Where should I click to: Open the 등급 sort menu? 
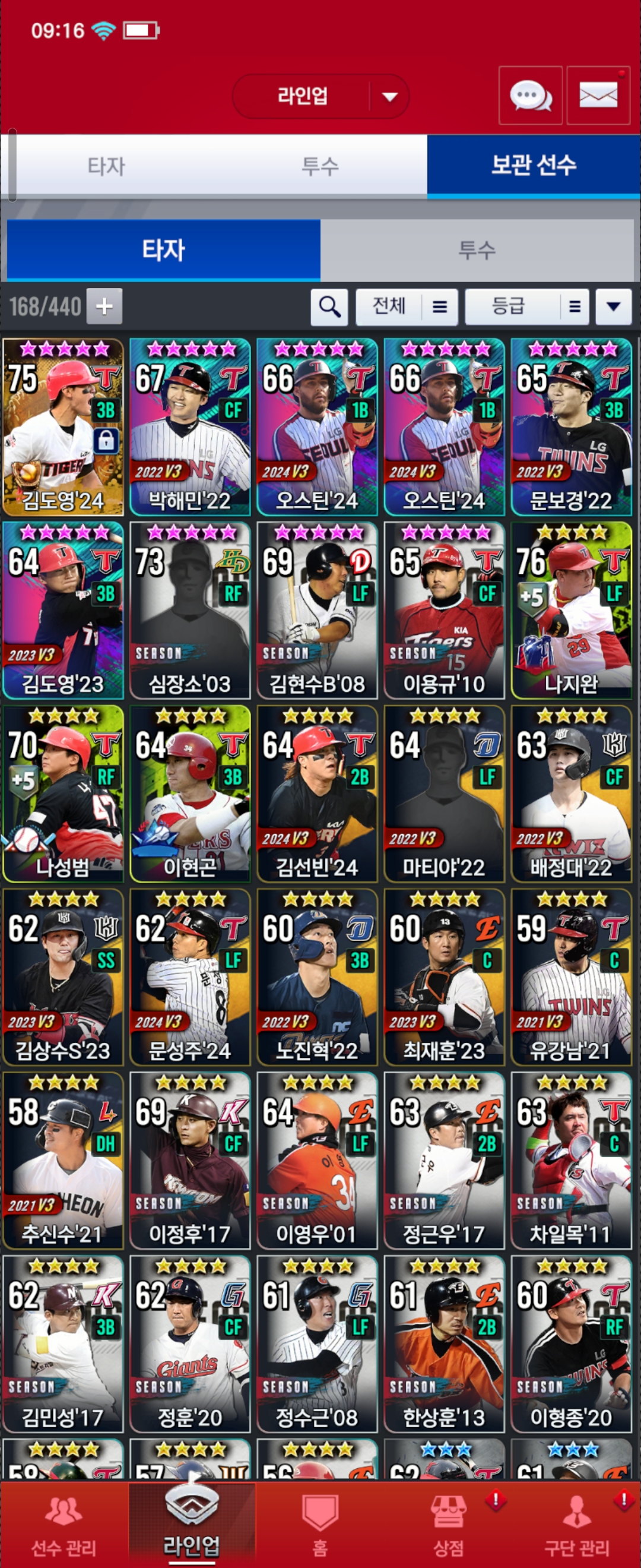click(526, 307)
